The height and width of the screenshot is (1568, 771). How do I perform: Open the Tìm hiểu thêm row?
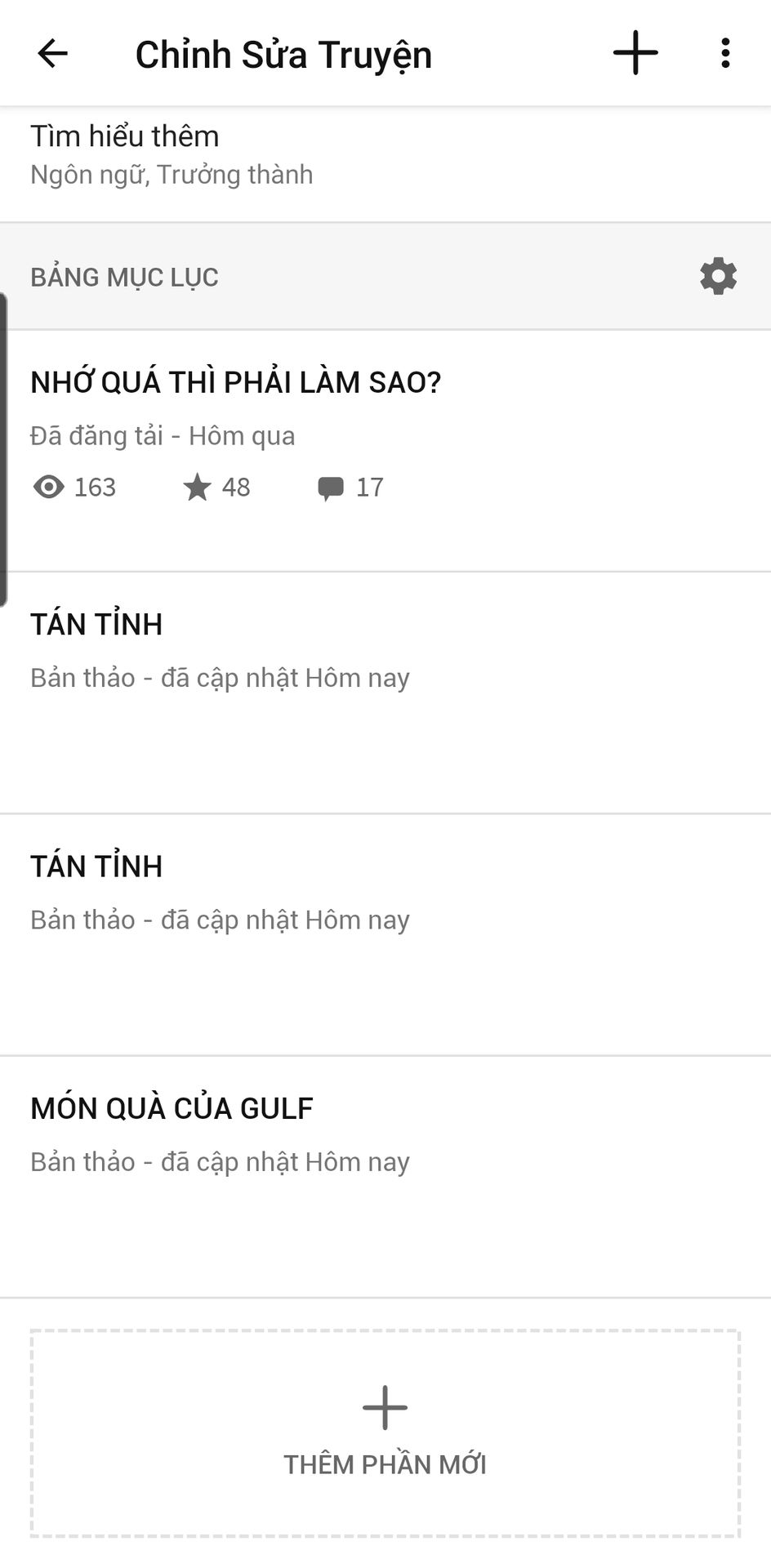[x=385, y=155]
